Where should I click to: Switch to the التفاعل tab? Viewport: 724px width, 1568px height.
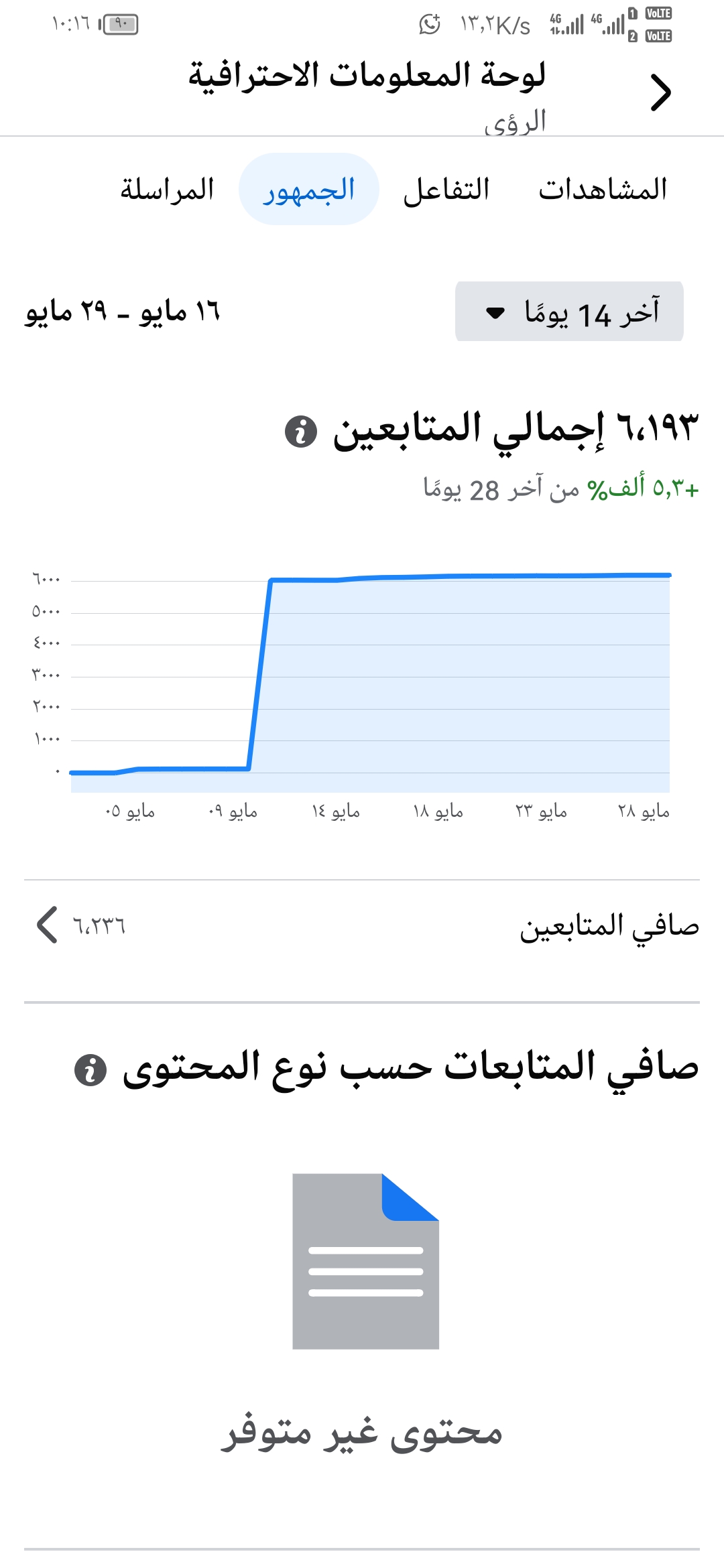(446, 190)
